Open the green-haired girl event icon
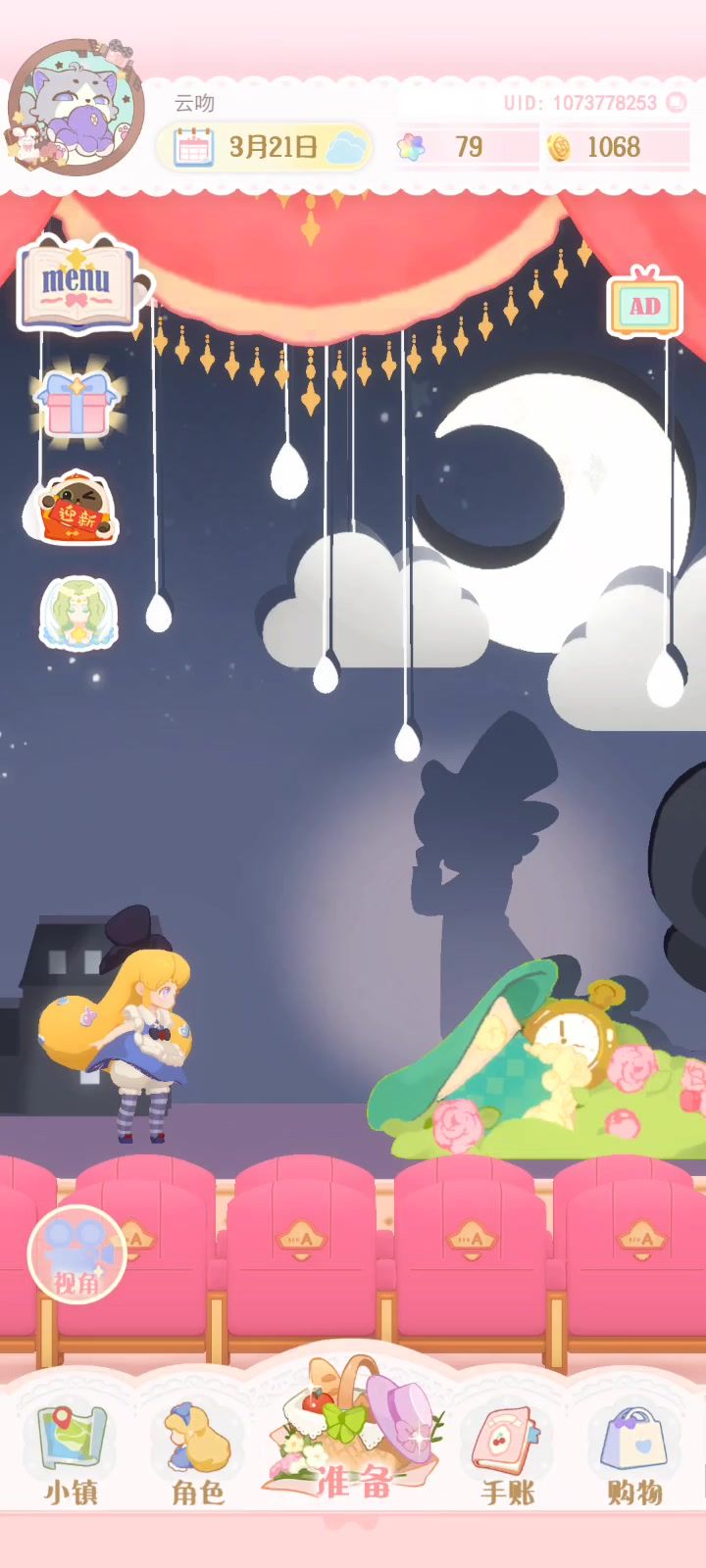Viewport: 706px width, 1568px height. [x=78, y=613]
